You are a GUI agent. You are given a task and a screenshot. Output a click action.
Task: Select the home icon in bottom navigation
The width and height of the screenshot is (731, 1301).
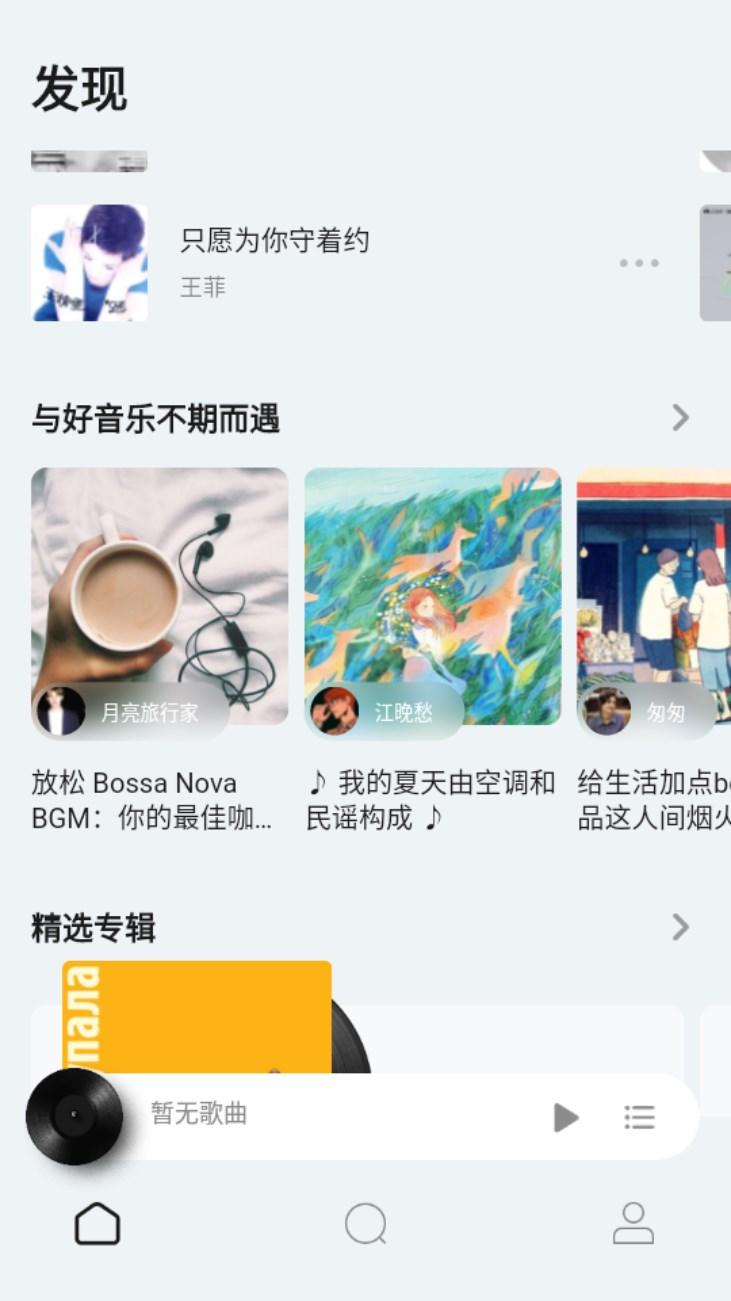(95, 1222)
